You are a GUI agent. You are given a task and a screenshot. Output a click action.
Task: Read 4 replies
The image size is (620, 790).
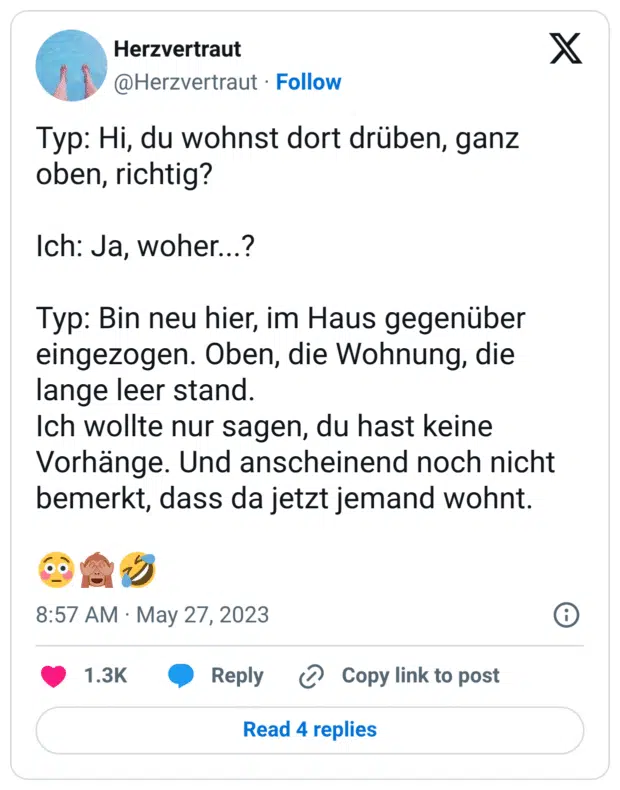click(310, 729)
